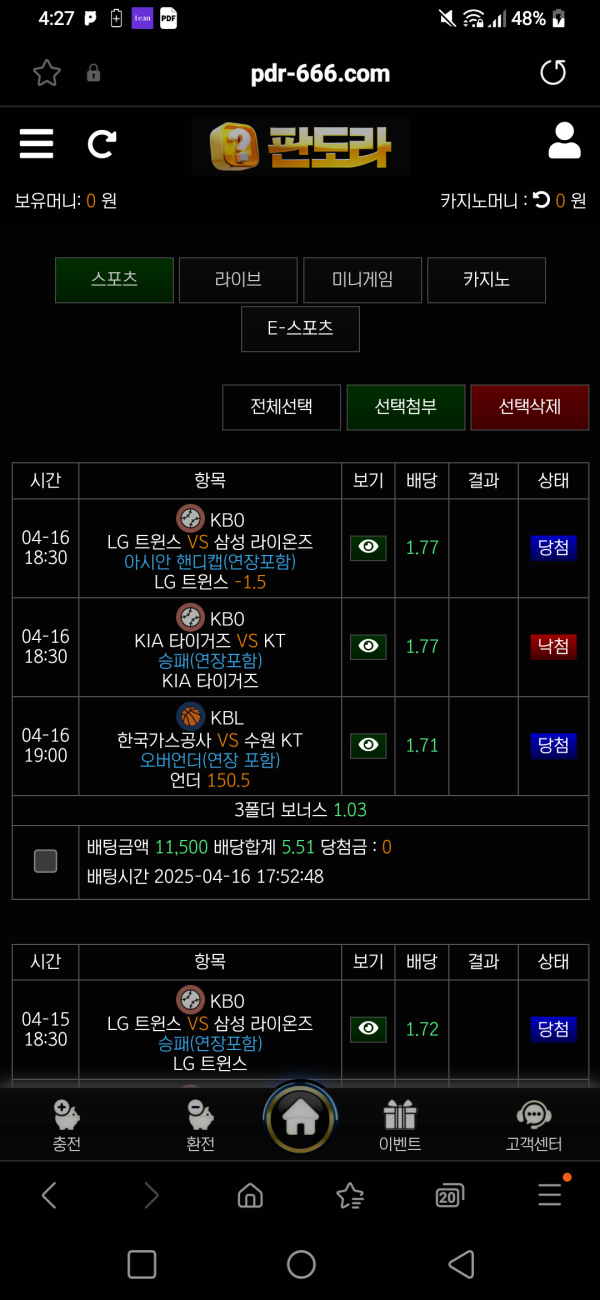Tap the 선택첨부 button
The width and height of the screenshot is (600, 1300).
[406, 407]
